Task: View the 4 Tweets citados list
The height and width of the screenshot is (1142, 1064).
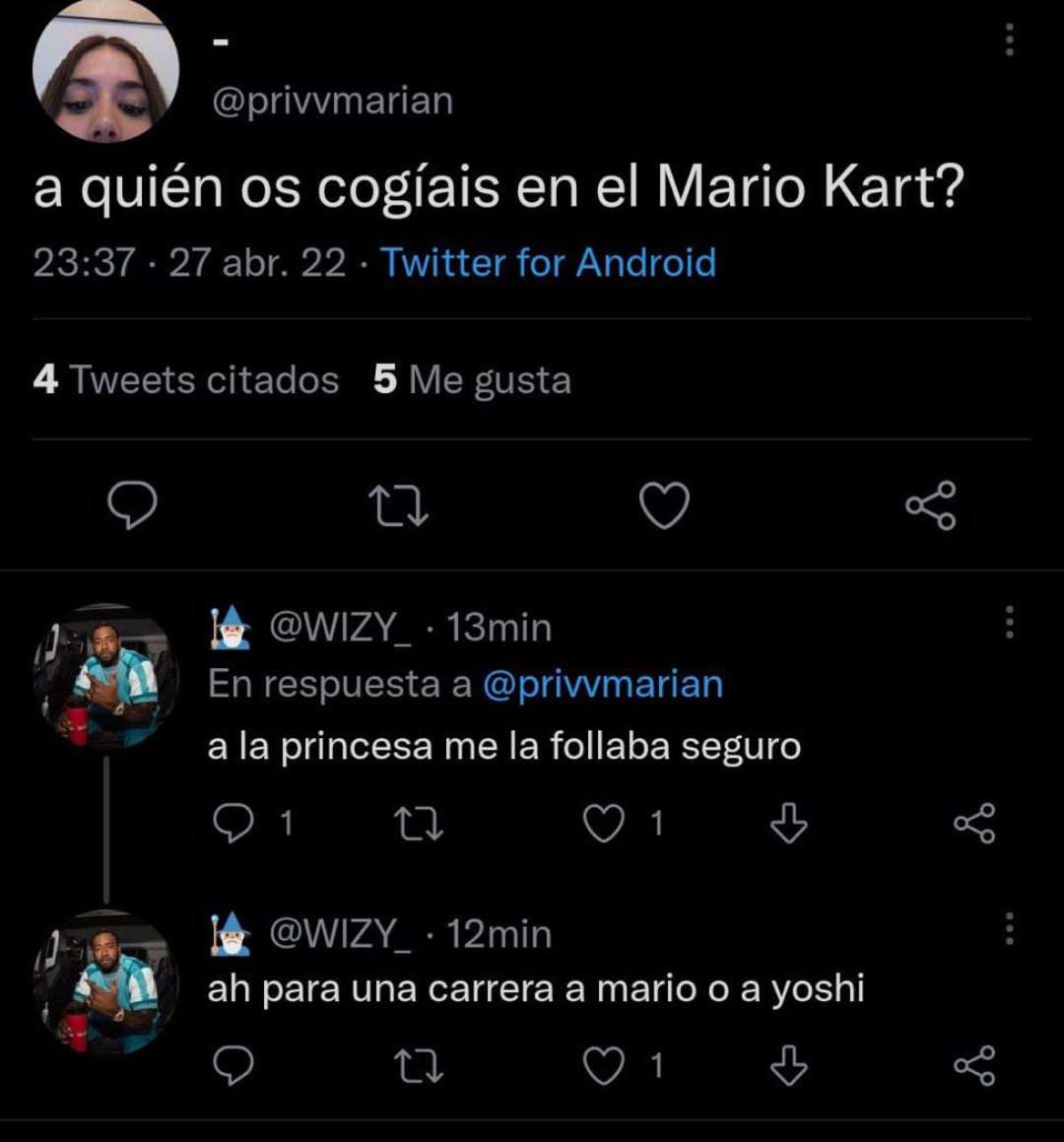Action: pyautogui.click(x=186, y=380)
